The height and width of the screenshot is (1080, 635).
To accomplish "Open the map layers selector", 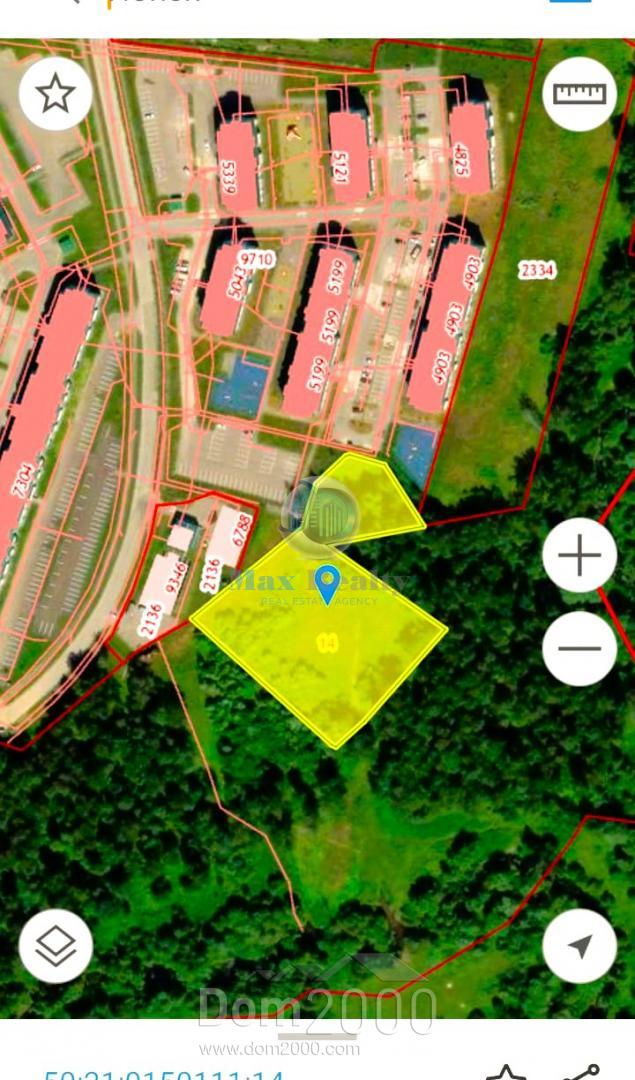I will 55,946.
